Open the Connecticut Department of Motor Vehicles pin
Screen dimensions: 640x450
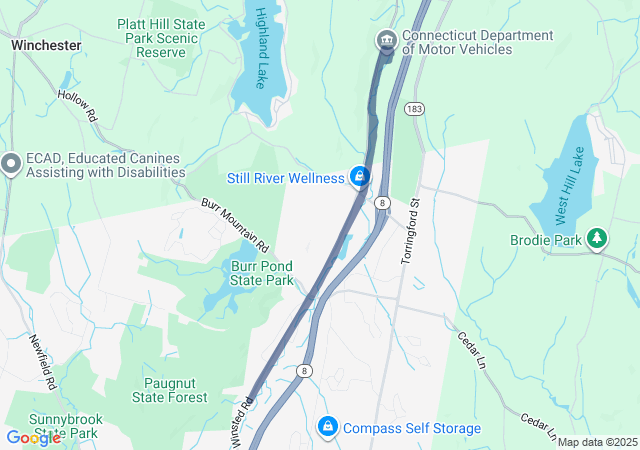[386, 41]
